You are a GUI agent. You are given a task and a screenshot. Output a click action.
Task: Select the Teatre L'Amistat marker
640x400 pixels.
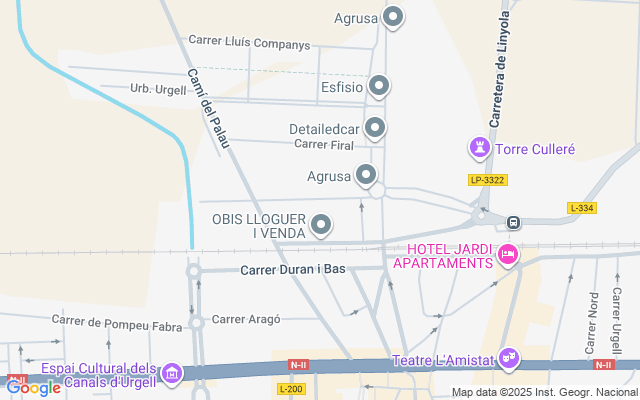(509, 357)
